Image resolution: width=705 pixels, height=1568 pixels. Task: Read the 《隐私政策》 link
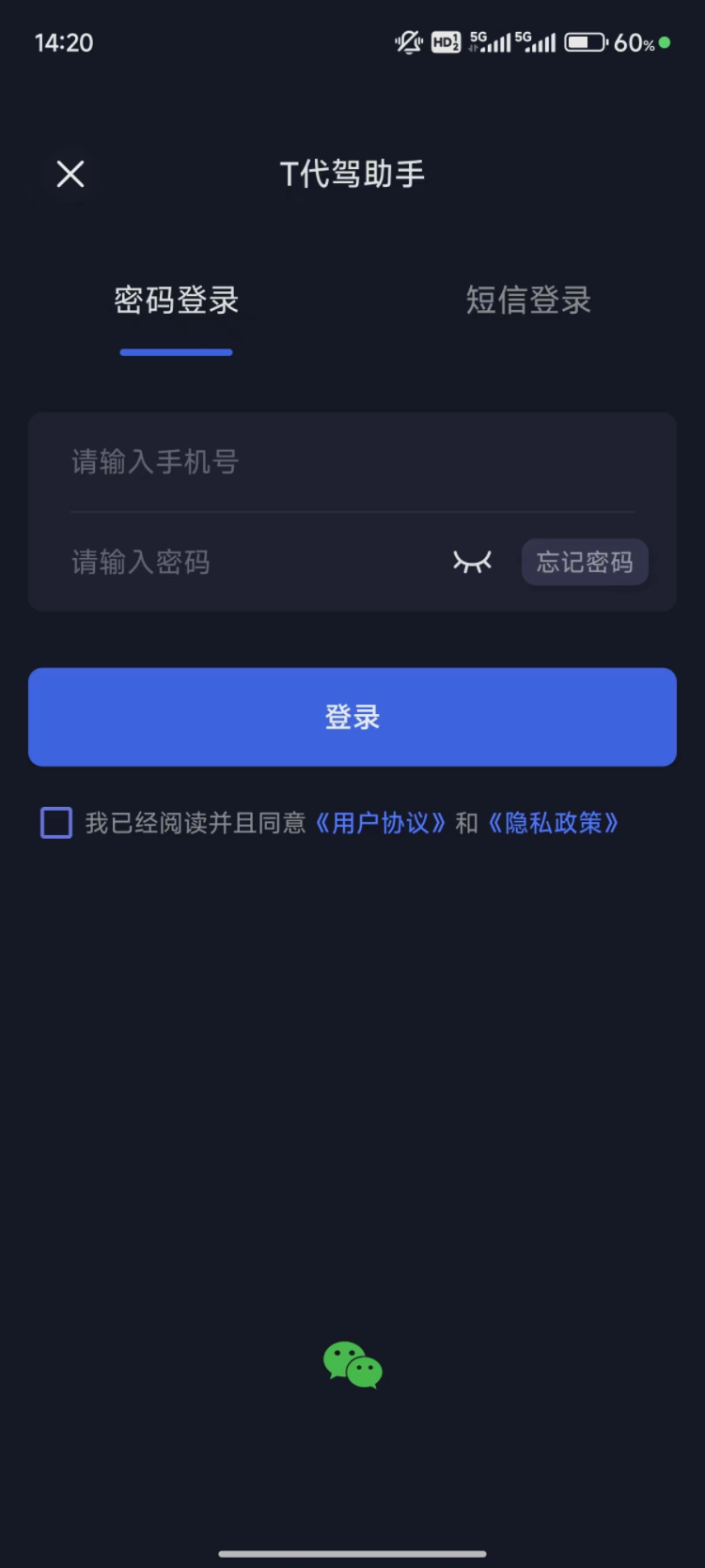coord(553,823)
